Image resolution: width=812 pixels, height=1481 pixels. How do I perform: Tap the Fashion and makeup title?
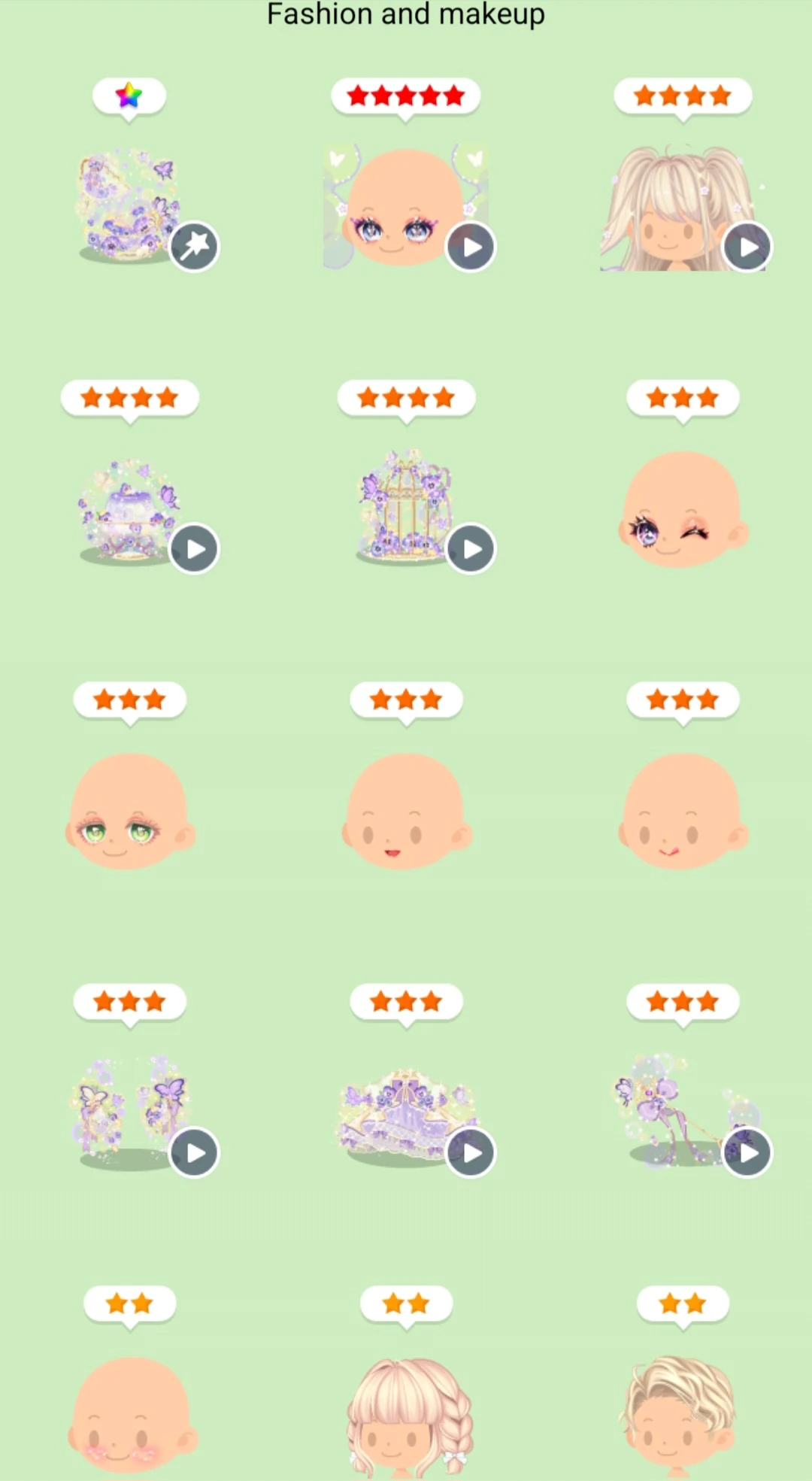[405, 14]
